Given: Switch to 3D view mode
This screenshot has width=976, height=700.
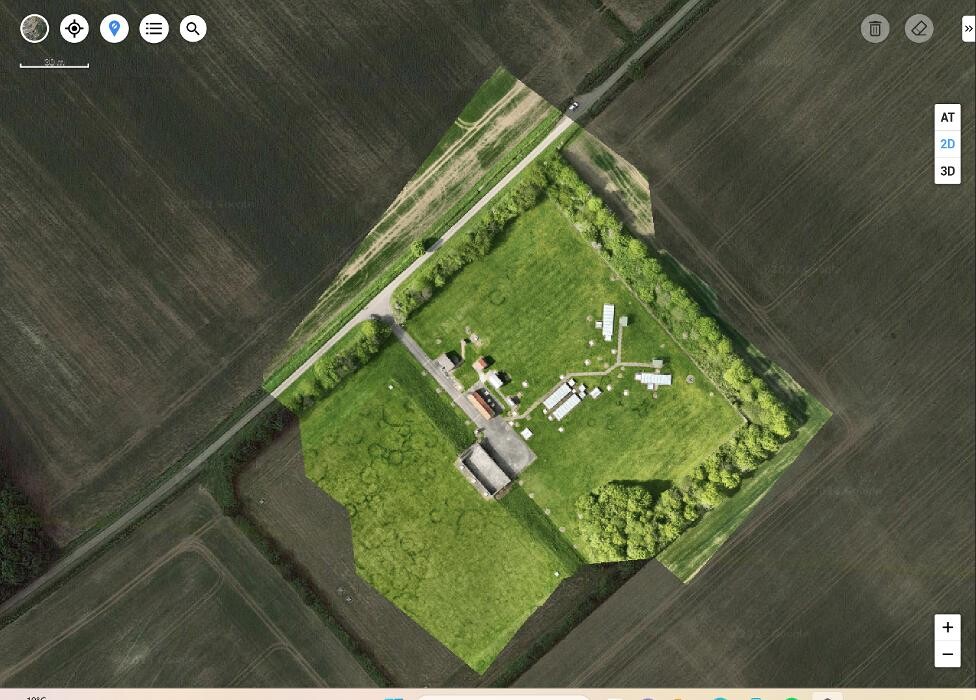Looking at the screenshot, I should [947, 171].
